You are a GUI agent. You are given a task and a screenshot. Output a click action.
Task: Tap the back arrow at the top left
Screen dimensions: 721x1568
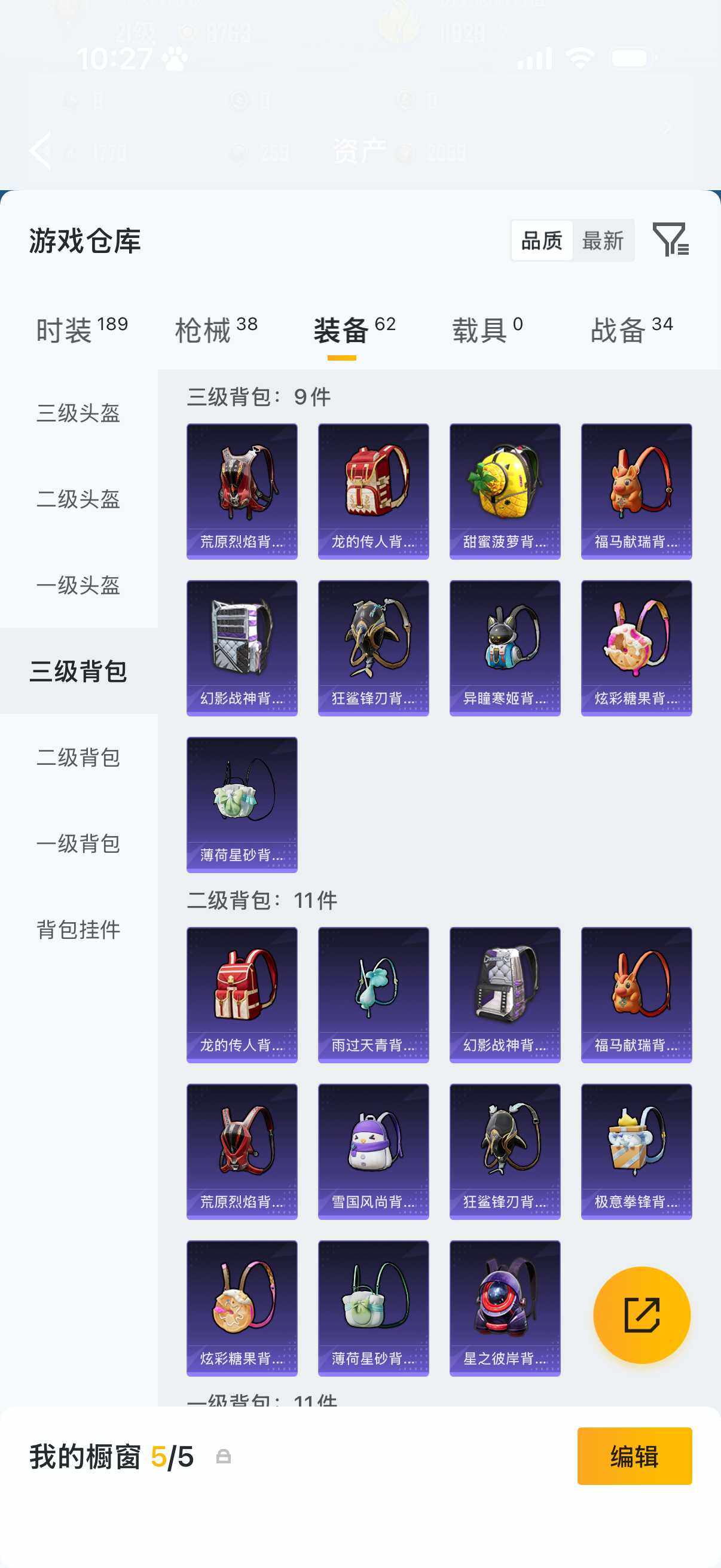[x=41, y=150]
